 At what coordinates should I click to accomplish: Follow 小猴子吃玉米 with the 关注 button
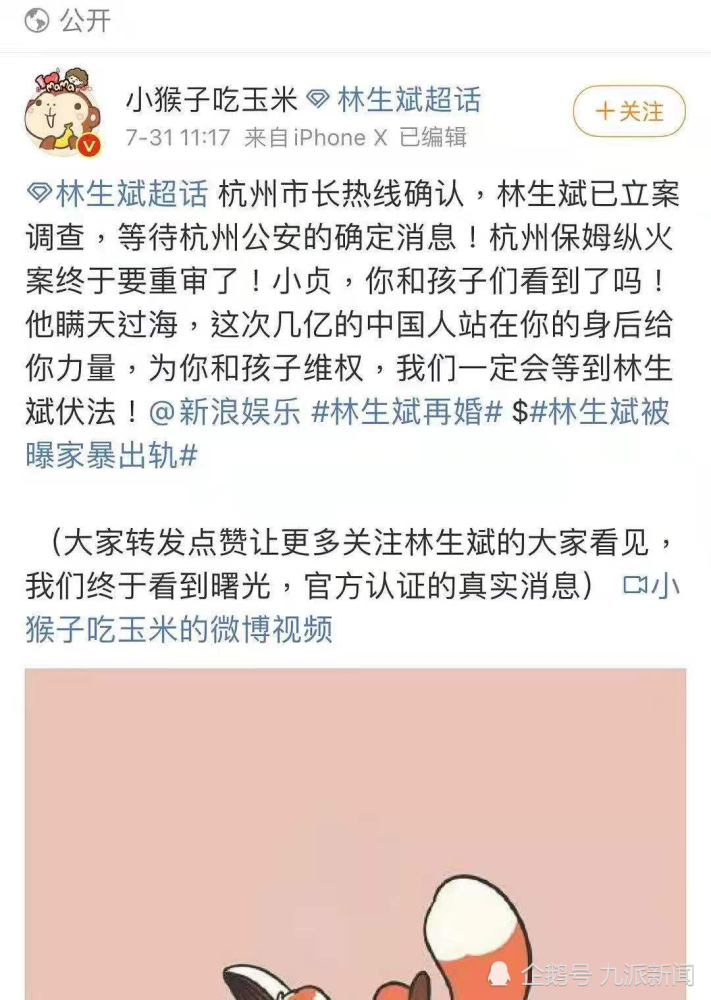[x=629, y=111]
